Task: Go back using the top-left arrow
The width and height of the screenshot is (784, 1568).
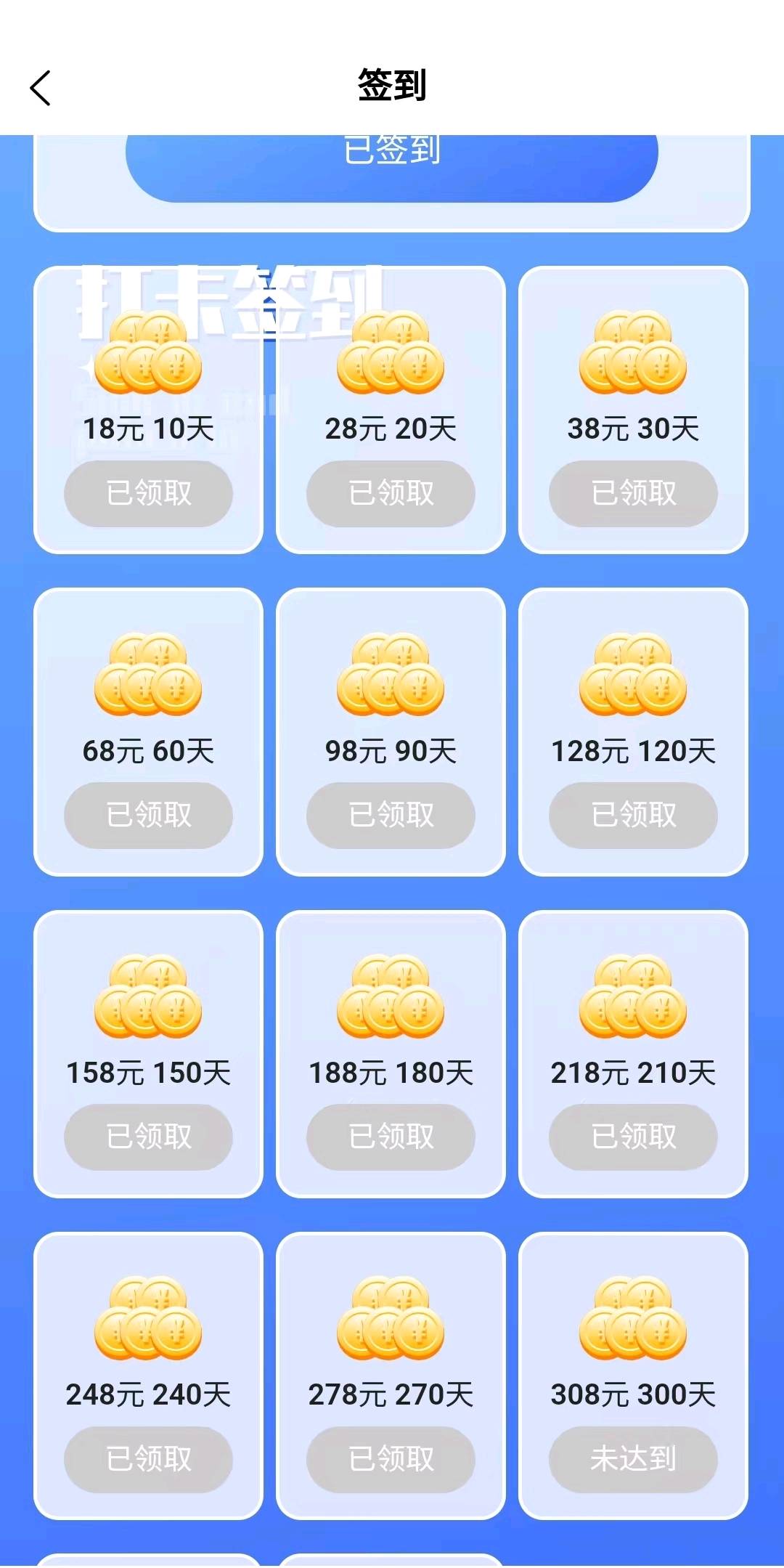Action: (x=41, y=88)
